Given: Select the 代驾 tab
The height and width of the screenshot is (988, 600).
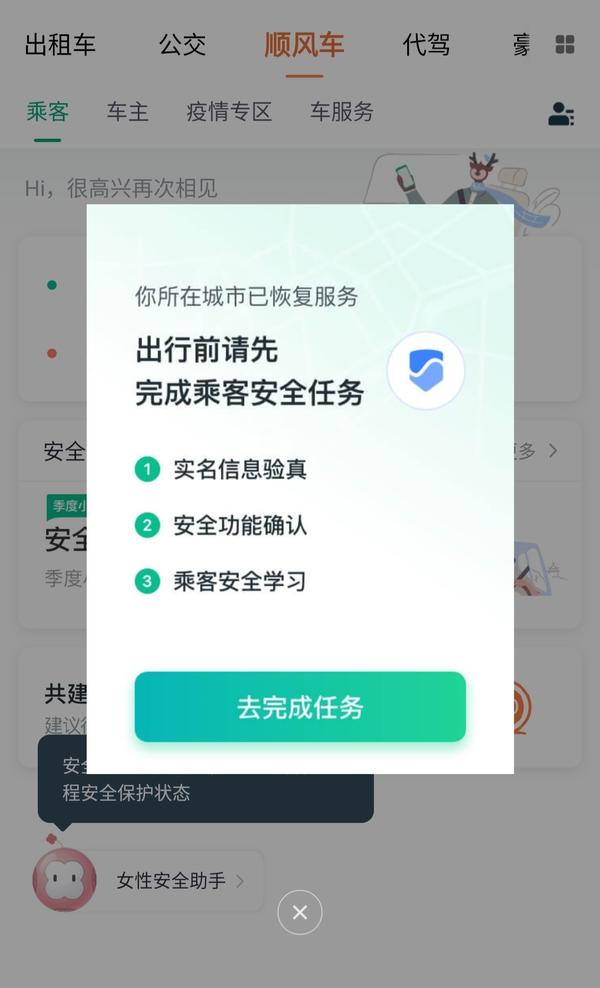Looking at the screenshot, I should point(426,45).
